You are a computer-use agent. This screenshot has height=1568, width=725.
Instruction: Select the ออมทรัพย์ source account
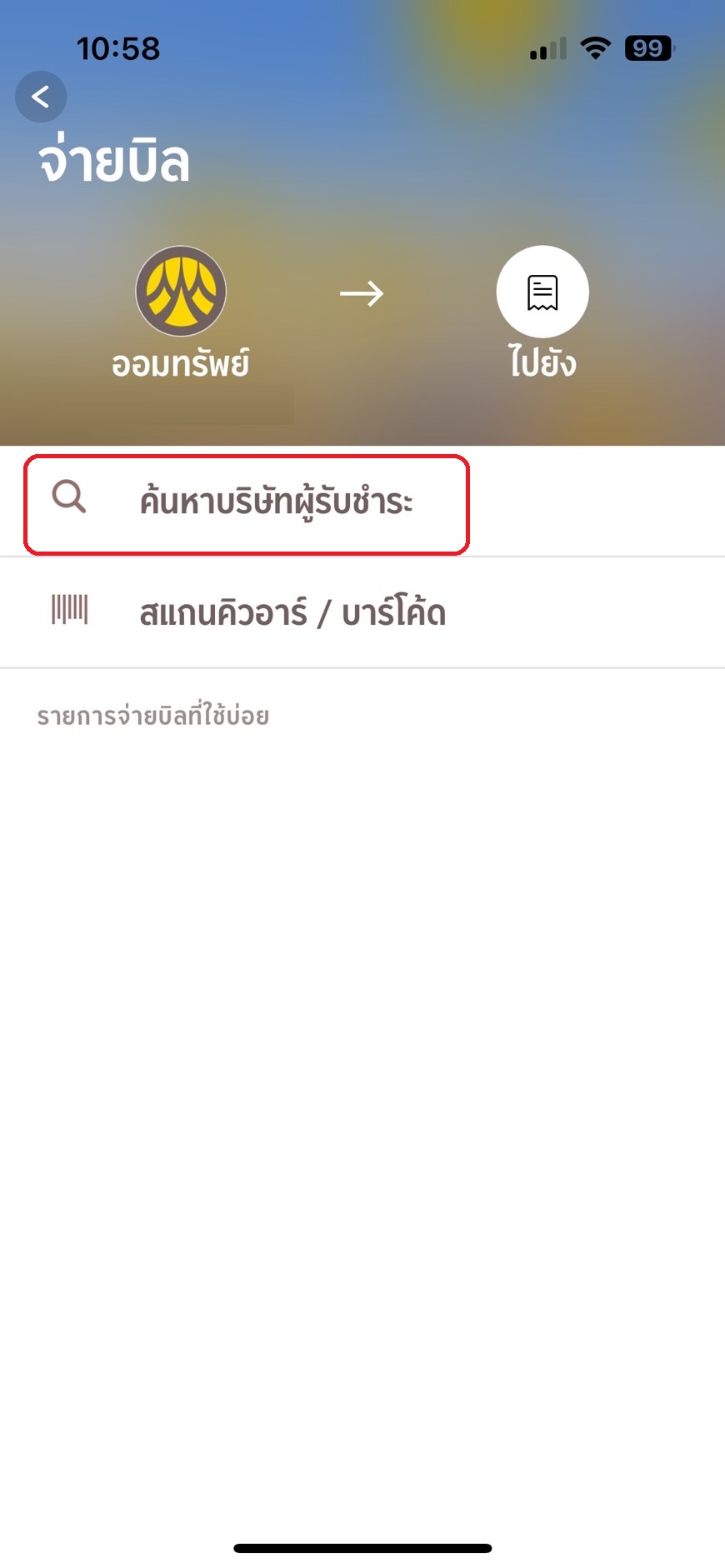[181, 292]
